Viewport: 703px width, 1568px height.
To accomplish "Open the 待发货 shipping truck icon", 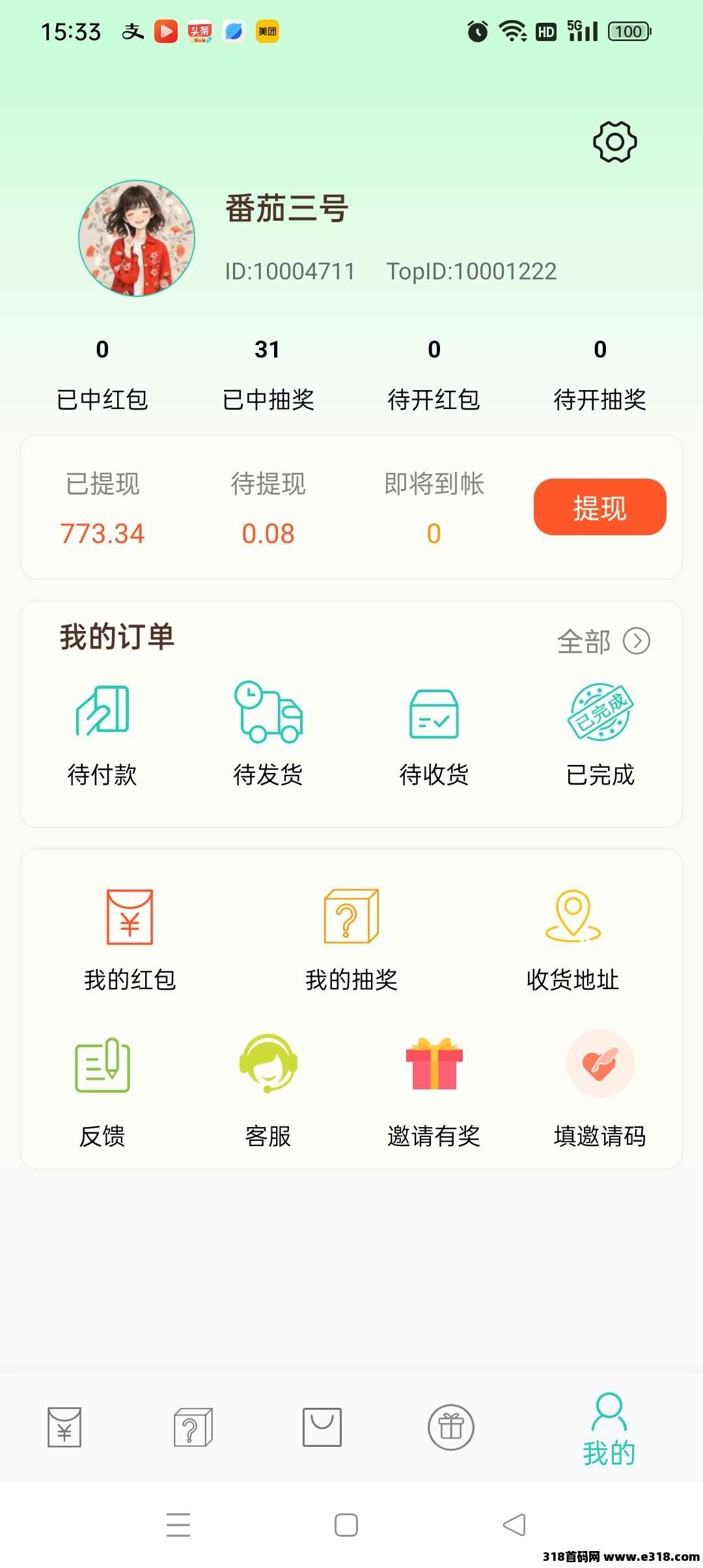I will 268,720.
